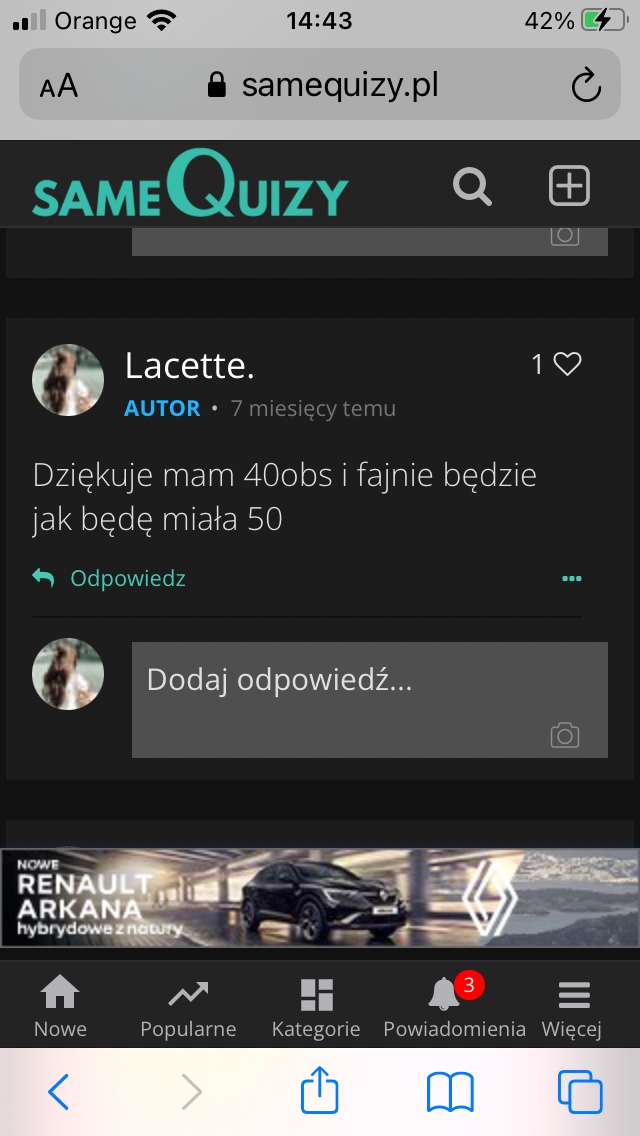Like Lacette.'s comment with the heart
Image resolution: width=640 pixels, height=1136 pixels.
click(567, 365)
